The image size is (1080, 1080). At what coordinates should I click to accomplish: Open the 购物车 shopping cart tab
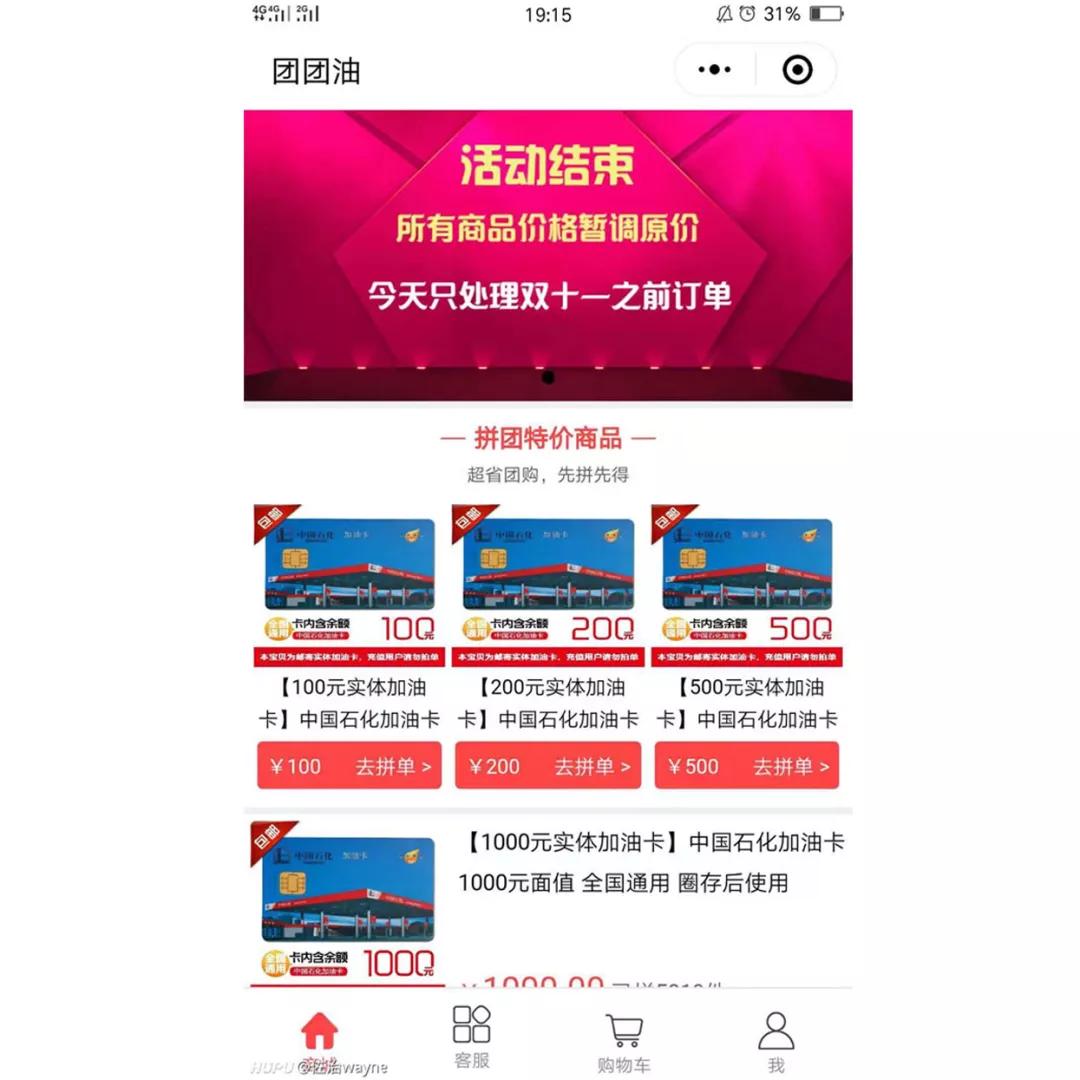(623, 1040)
